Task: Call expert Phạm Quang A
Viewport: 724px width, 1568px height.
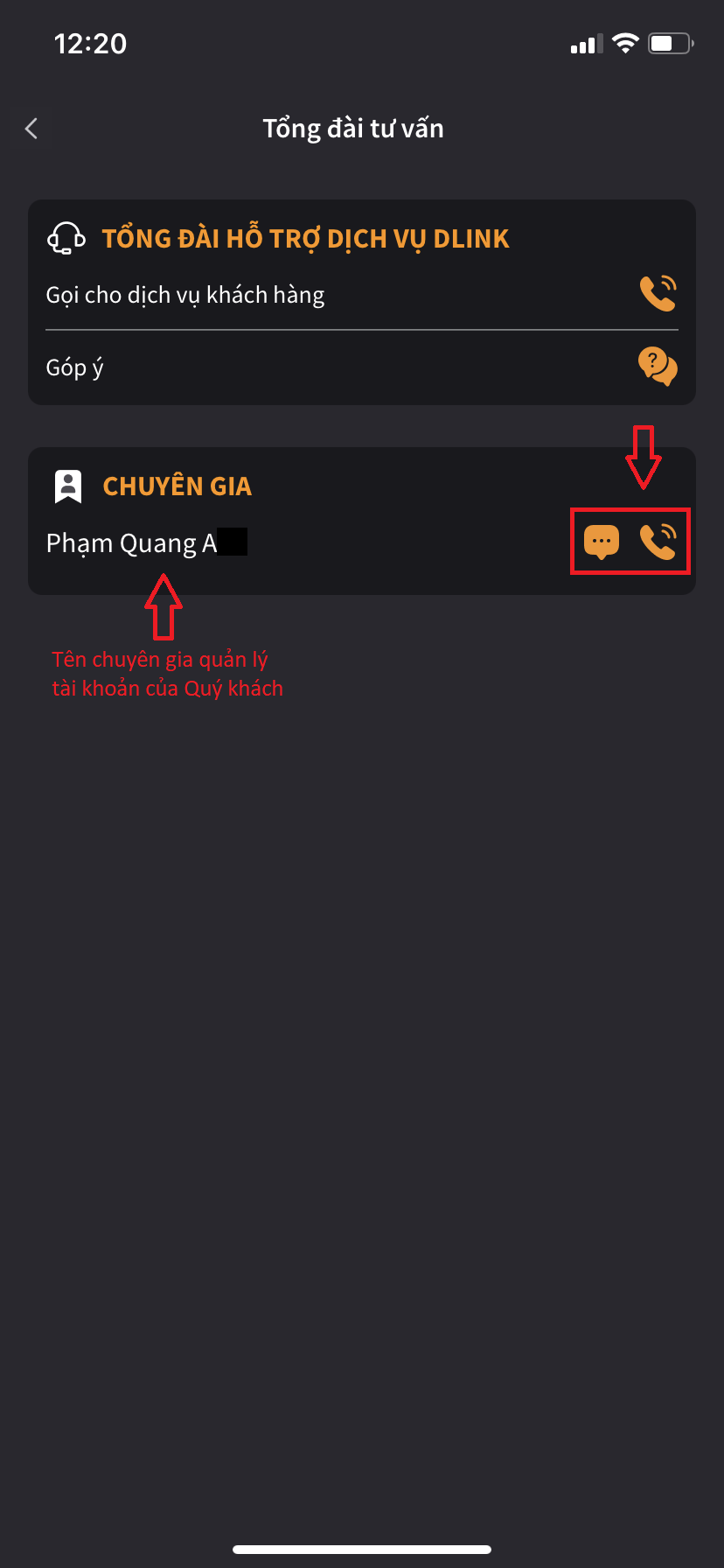Action: 658,542
